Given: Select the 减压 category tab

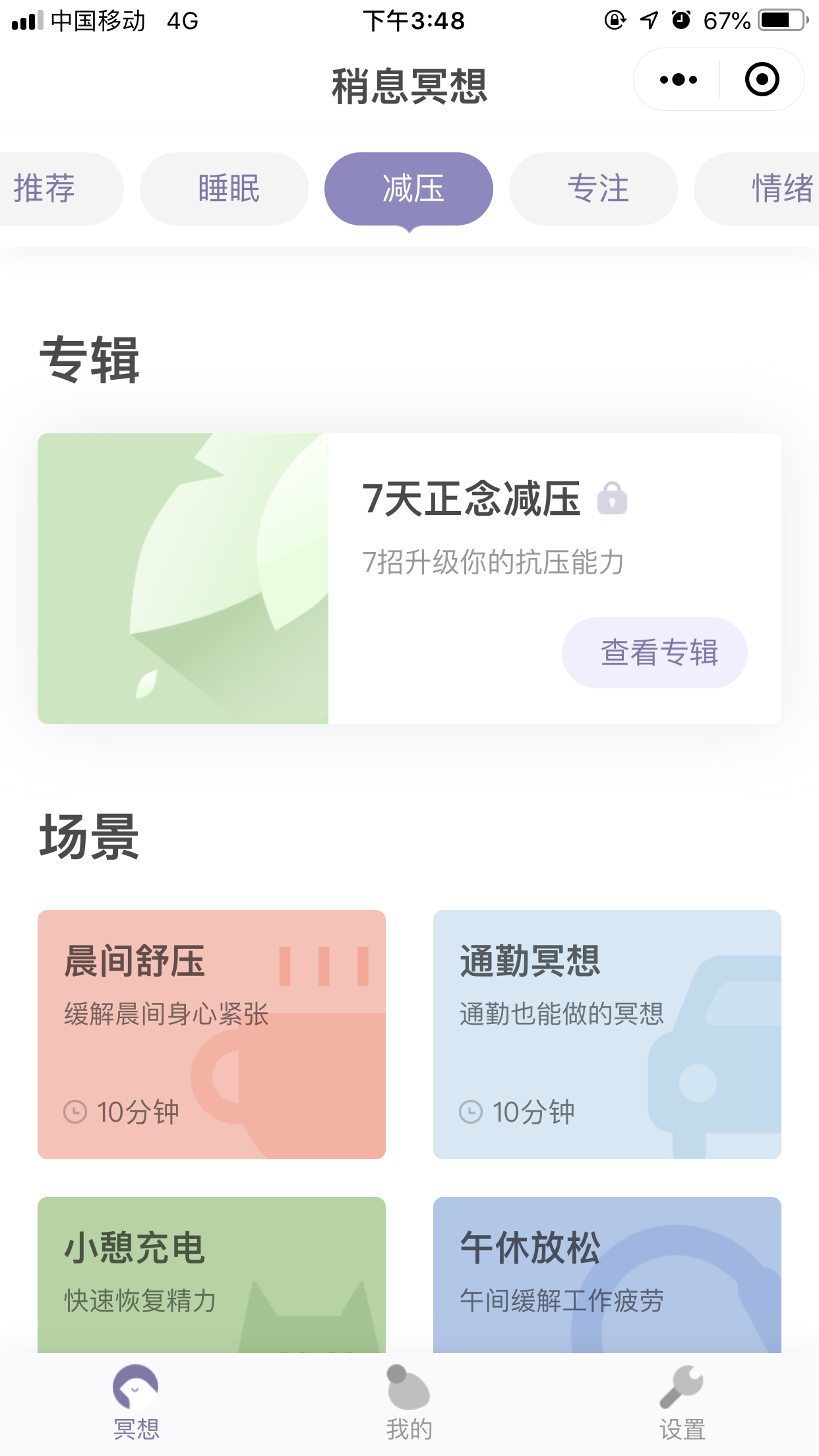Looking at the screenshot, I should pyautogui.click(x=409, y=189).
